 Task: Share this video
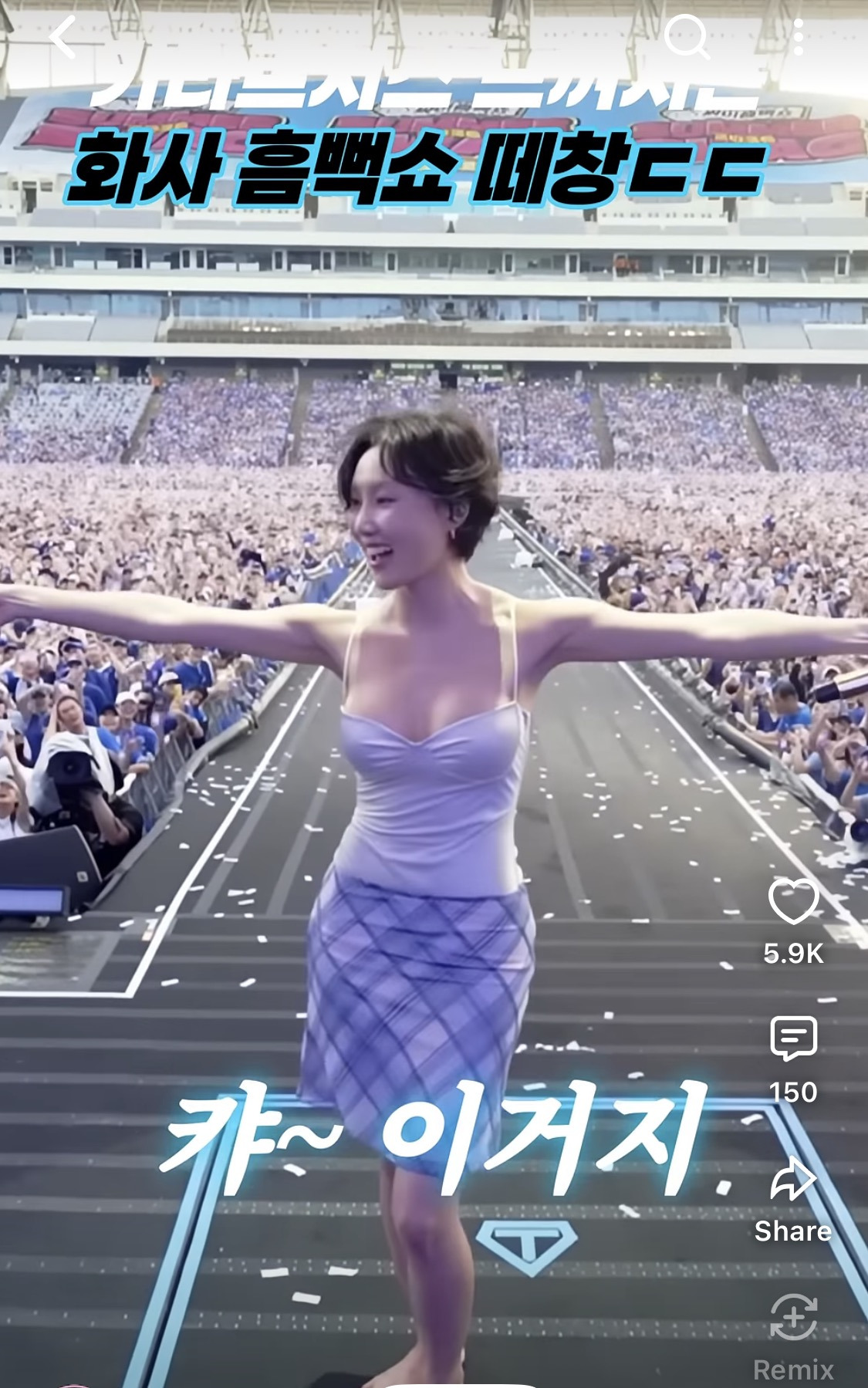tap(793, 1179)
